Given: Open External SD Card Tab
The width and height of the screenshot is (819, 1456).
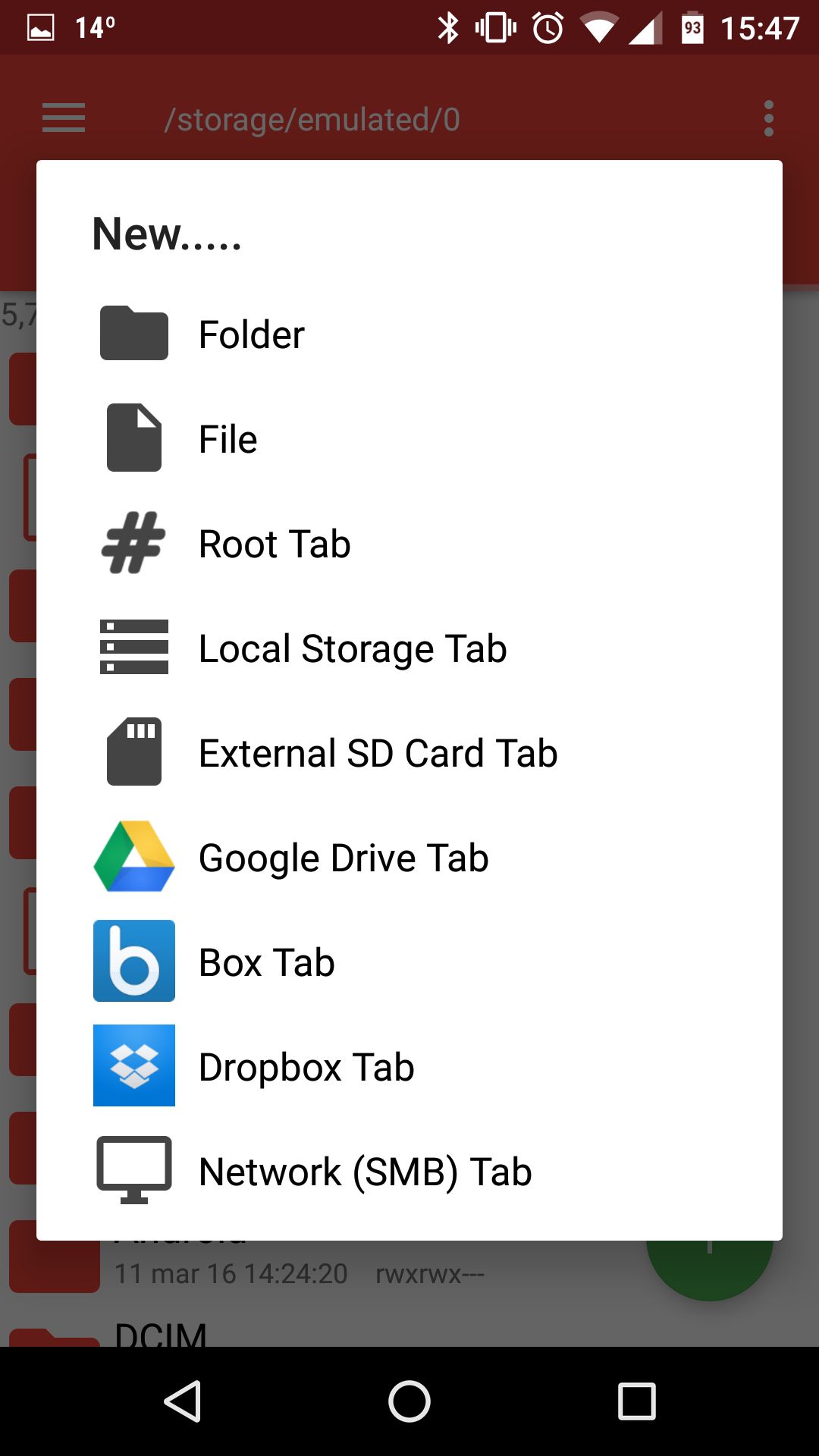Looking at the screenshot, I should click(409, 752).
